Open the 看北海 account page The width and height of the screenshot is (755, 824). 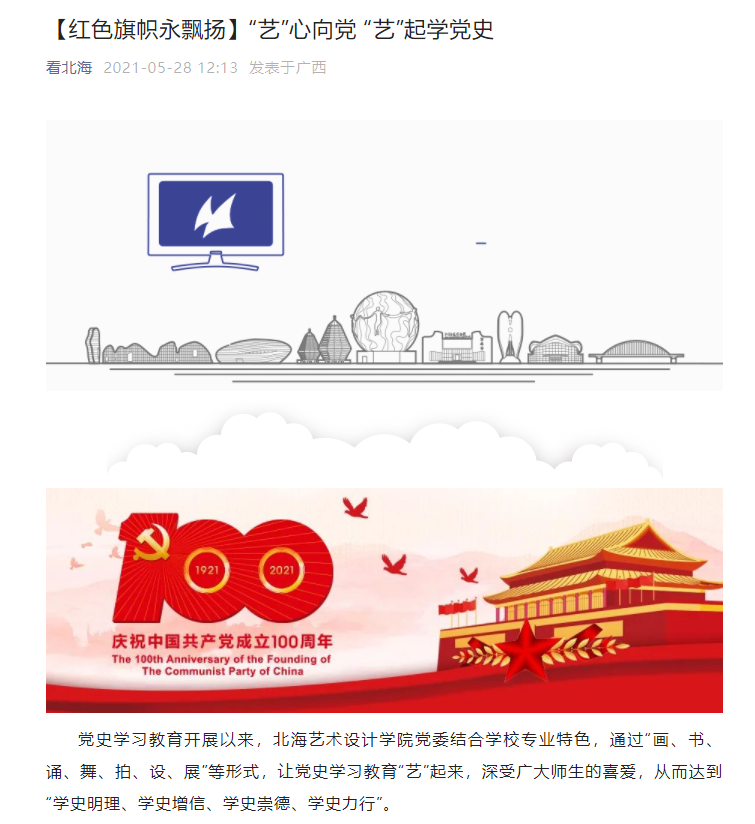point(68,68)
